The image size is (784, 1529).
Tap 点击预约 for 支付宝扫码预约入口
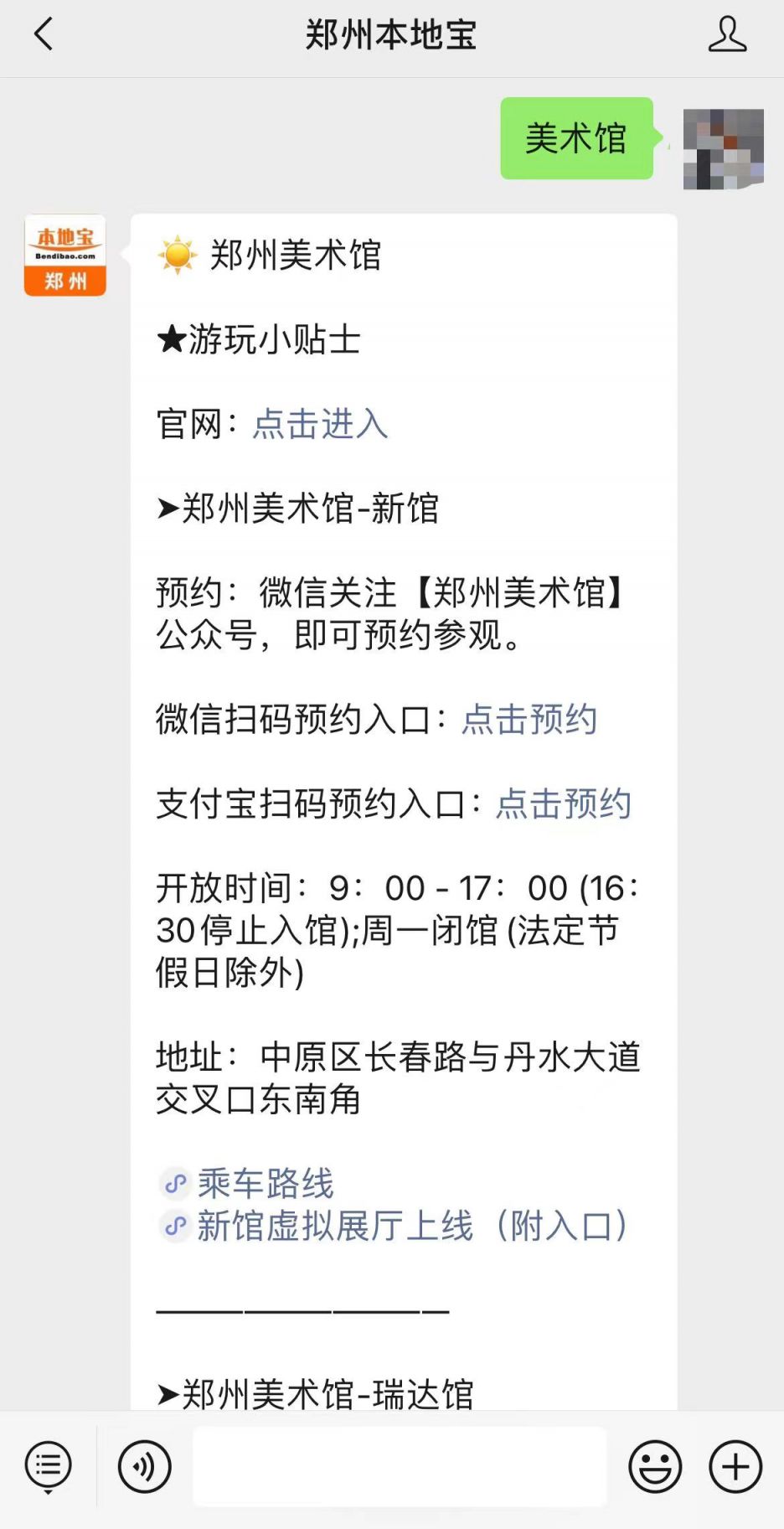(563, 804)
